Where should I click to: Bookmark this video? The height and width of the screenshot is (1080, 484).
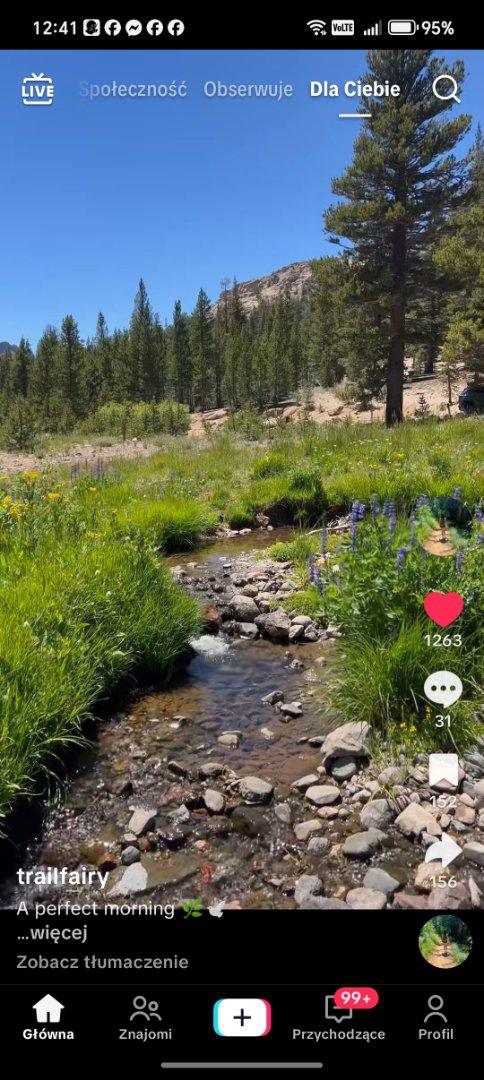tap(443, 771)
